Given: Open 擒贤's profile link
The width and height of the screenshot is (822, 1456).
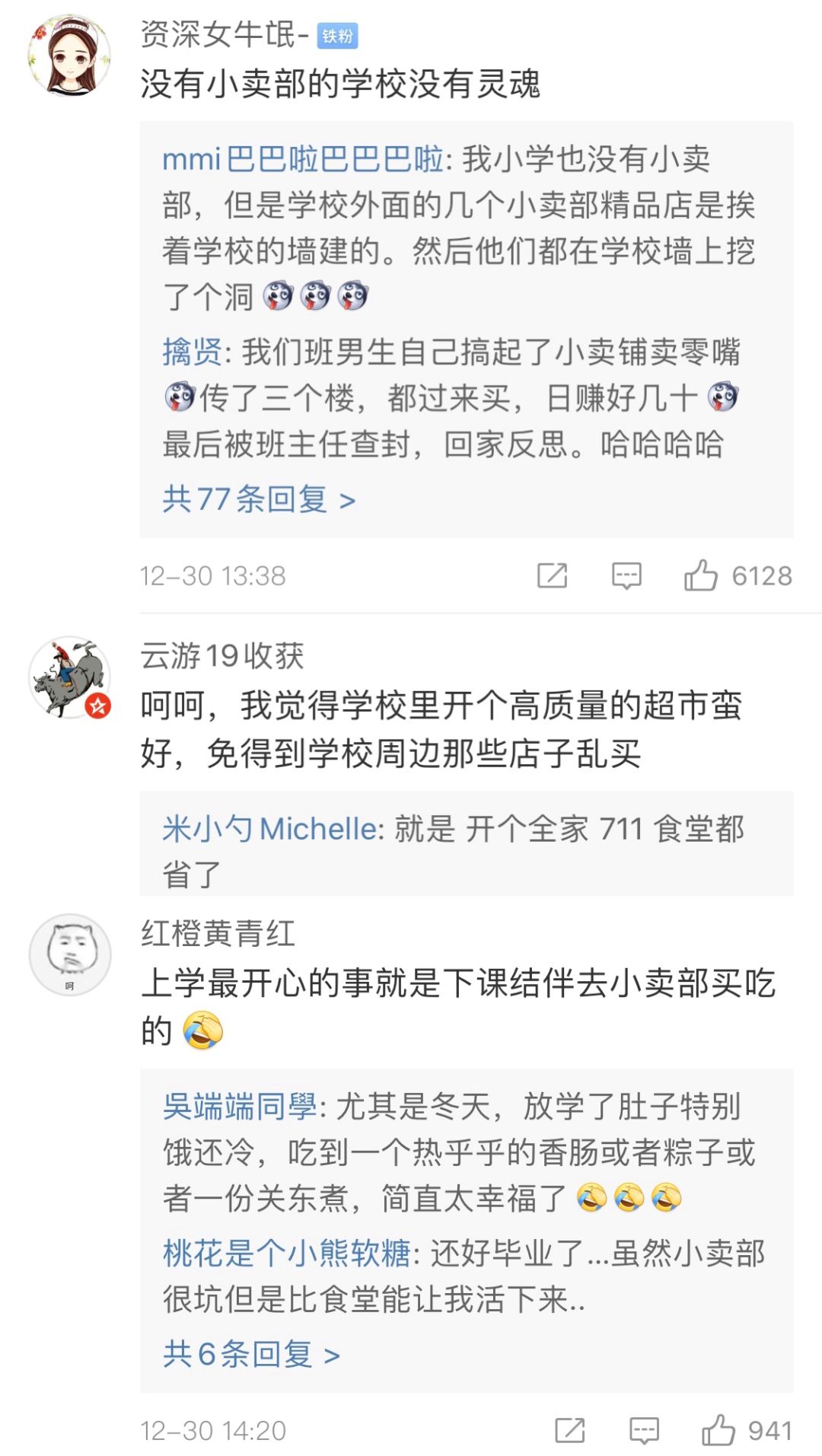Looking at the screenshot, I should (x=192, y=352).
